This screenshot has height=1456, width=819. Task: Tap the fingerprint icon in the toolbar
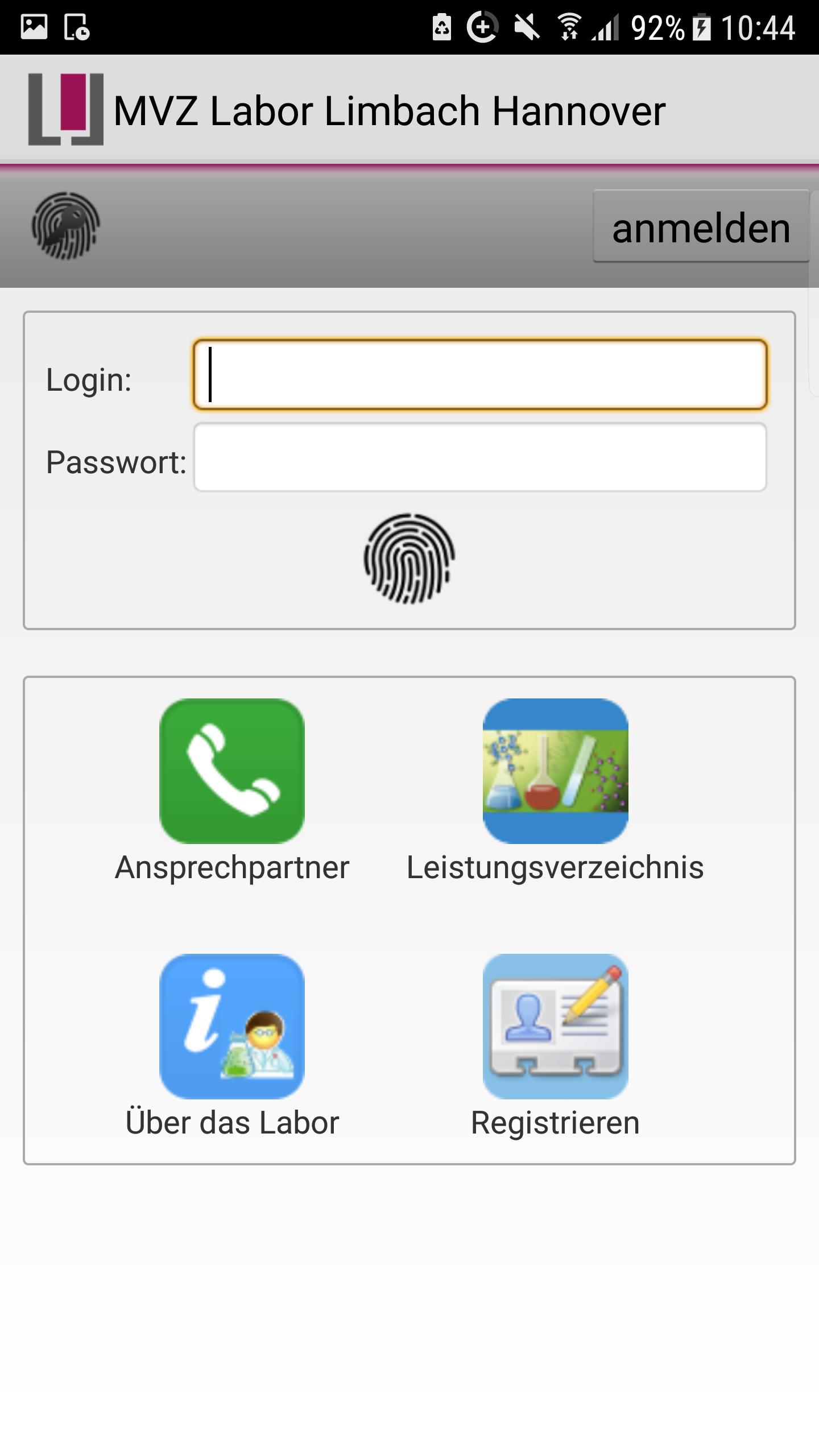coord(65,226)
